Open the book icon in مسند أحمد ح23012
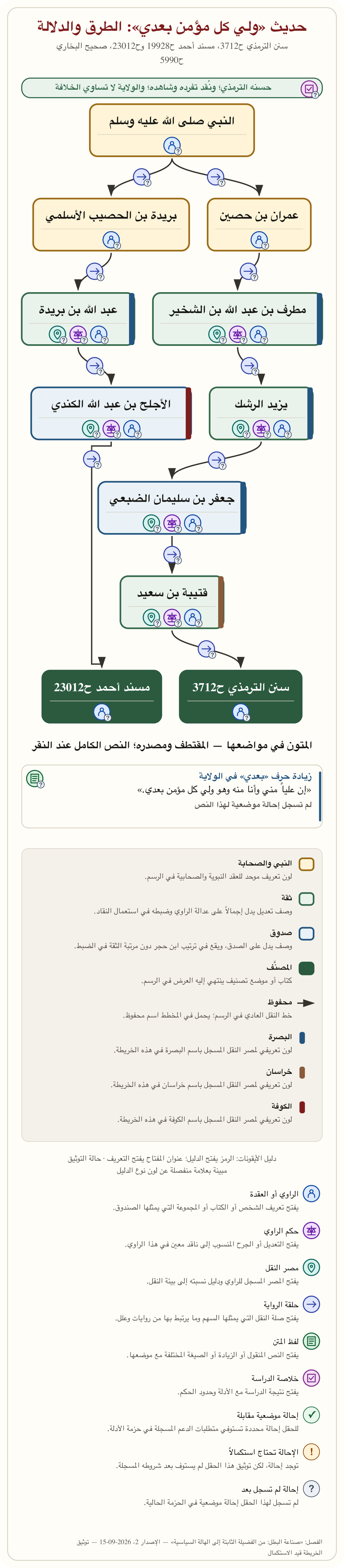Viewport: 344px width, 1568px height. pos(102,712)
